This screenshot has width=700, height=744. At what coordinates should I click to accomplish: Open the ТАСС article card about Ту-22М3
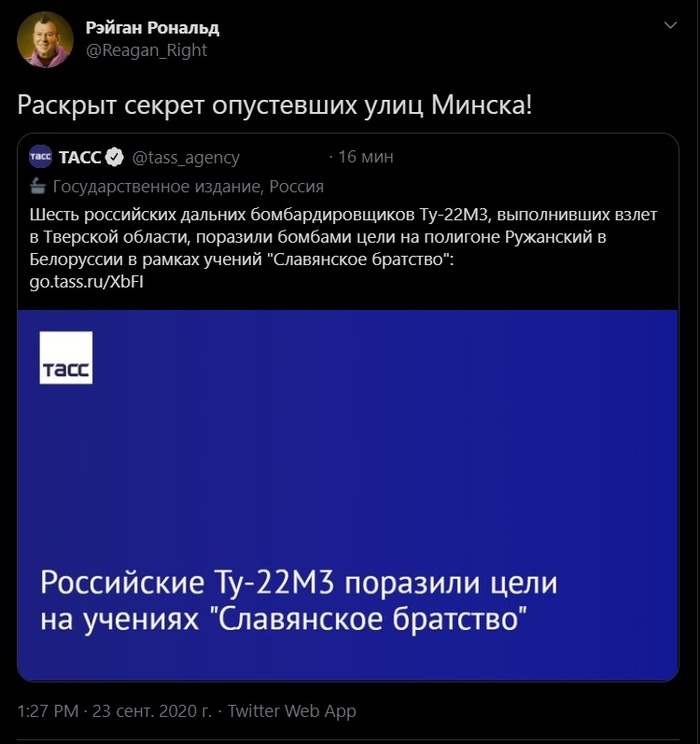(x=348, y=495)
